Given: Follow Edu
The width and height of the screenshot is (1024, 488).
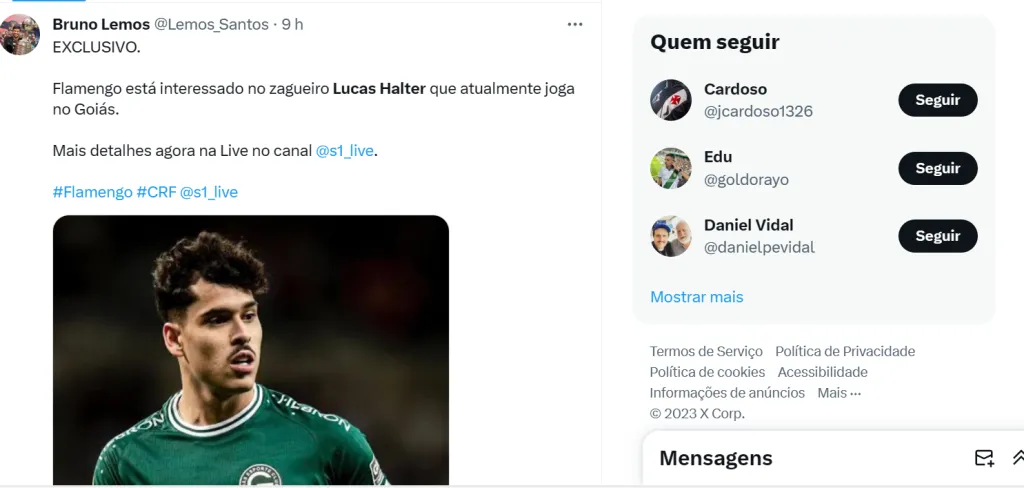Looking at the screenshot, I should tap(937, 168).
